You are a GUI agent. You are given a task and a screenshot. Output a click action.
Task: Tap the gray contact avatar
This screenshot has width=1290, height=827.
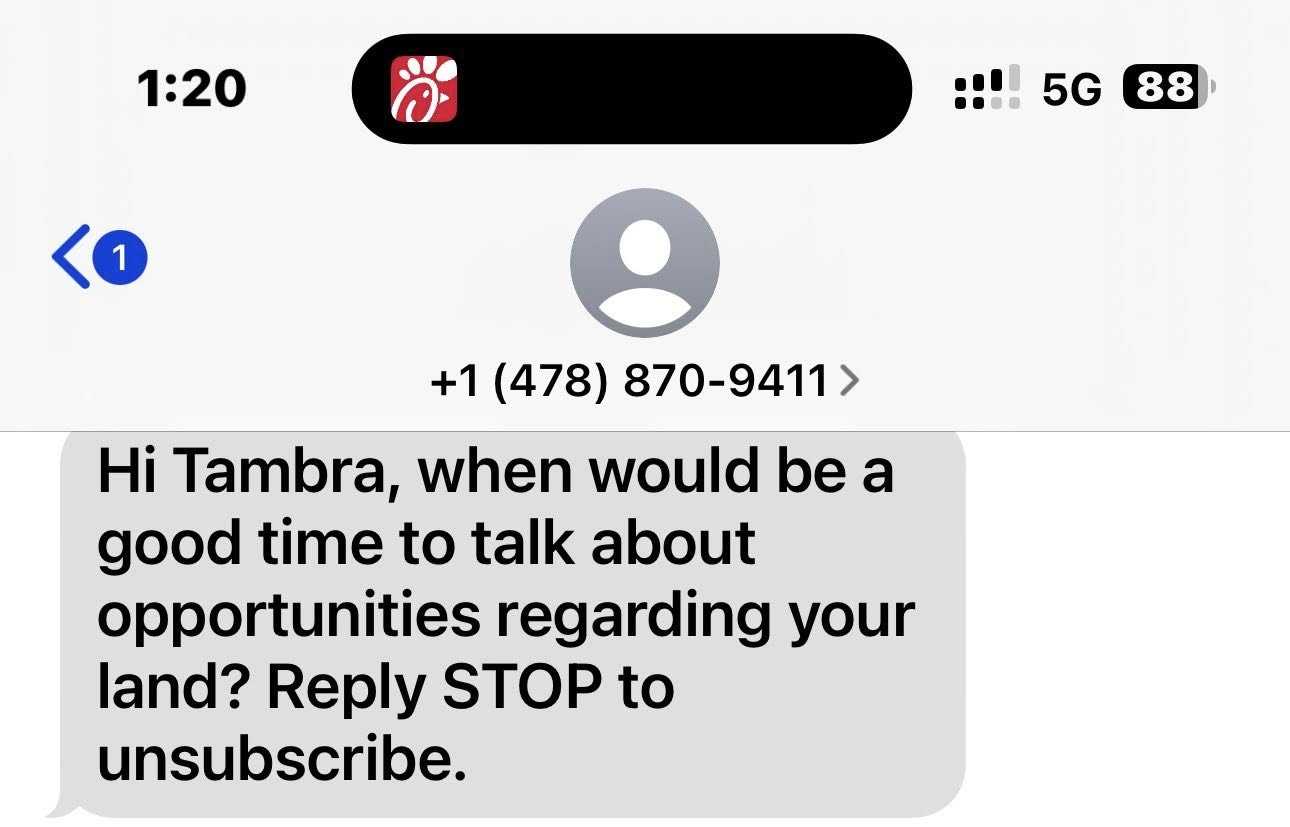[644, 263]
